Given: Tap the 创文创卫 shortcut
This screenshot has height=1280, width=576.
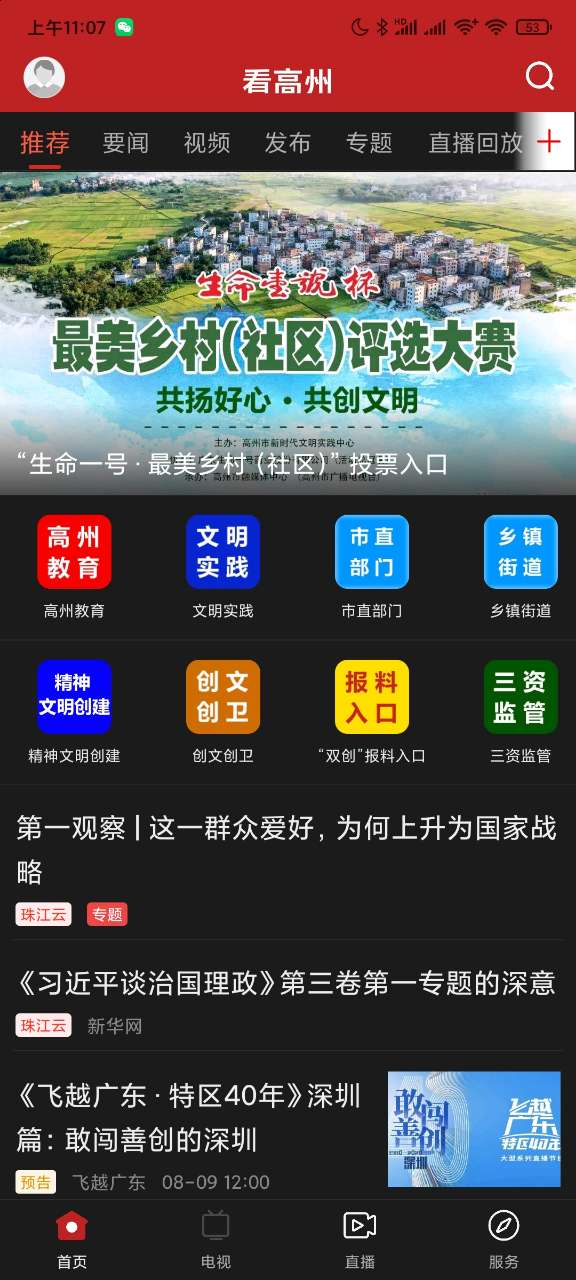Looking at the screenshot, I should tap(223, 712).
